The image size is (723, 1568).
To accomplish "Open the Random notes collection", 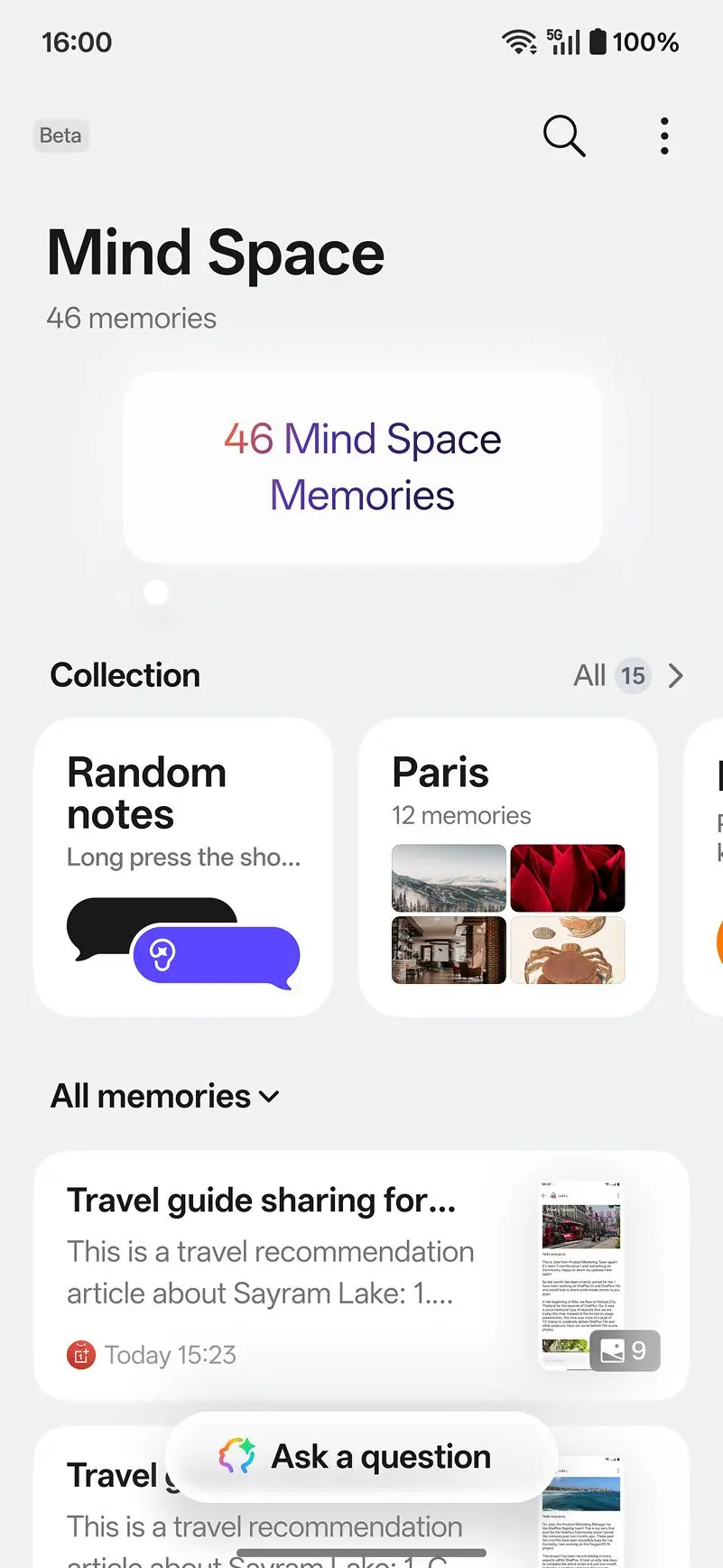I will coord(183,867).
